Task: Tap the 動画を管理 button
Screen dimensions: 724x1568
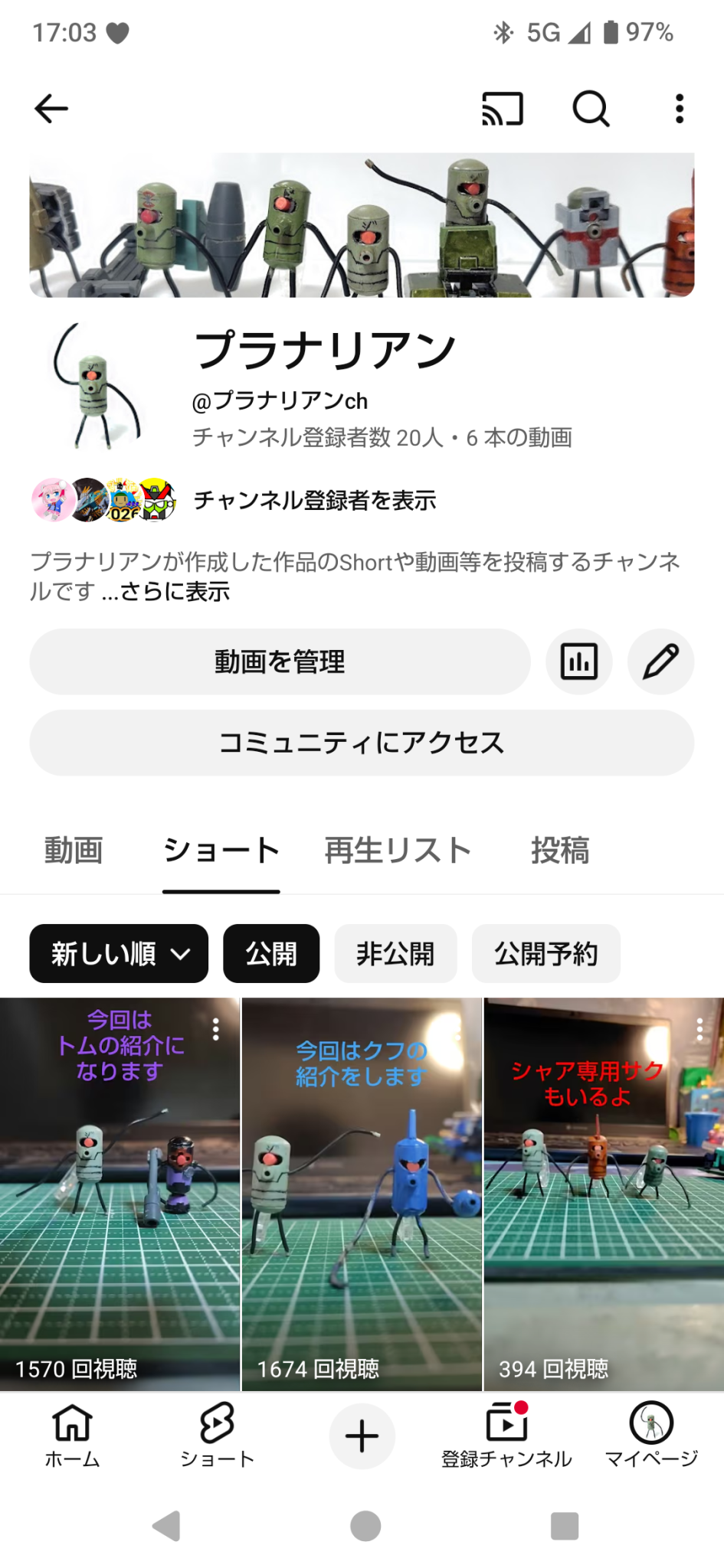Action: point(280,661)
